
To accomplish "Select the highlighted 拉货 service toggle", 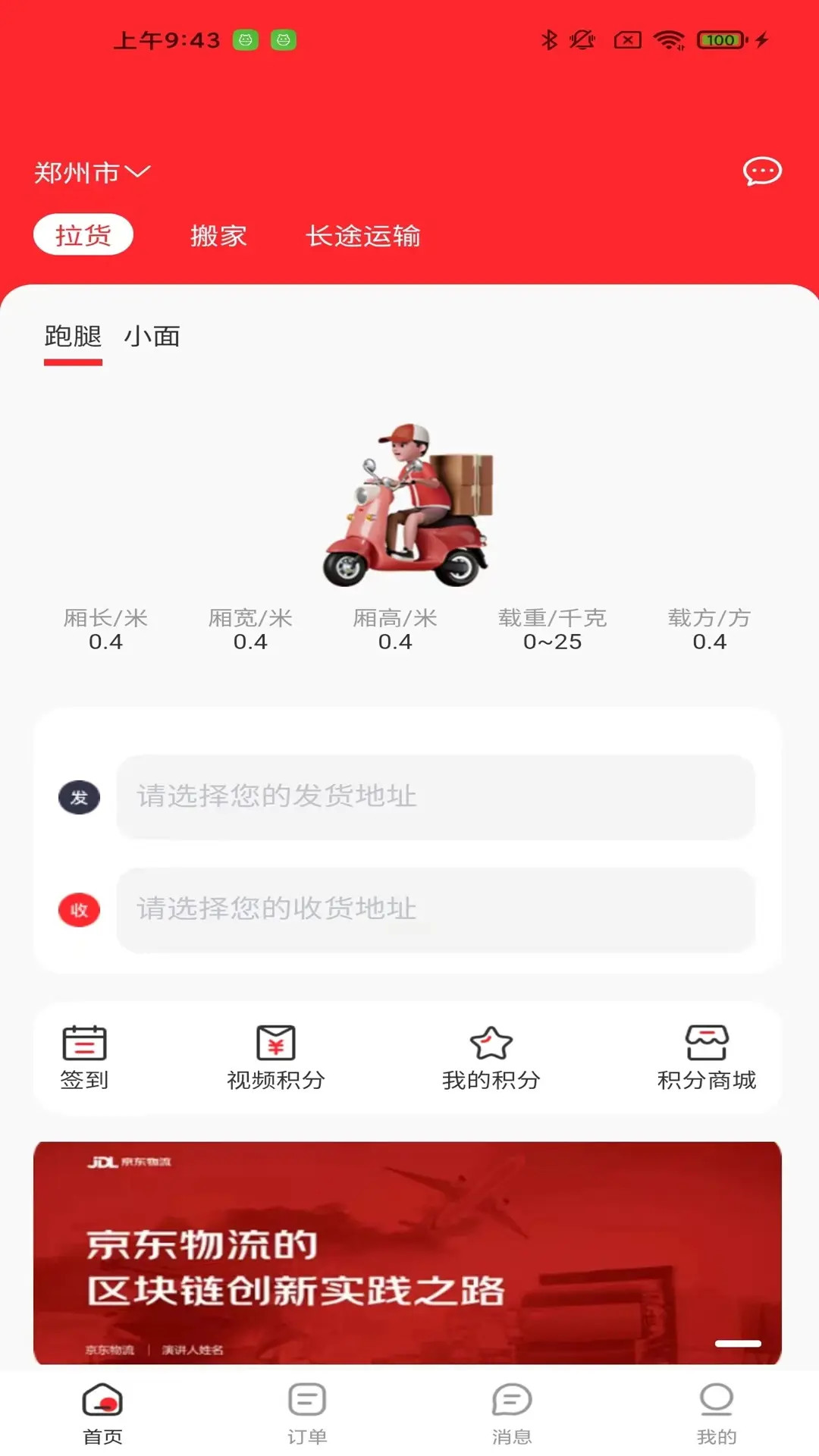I will (83, 235).
